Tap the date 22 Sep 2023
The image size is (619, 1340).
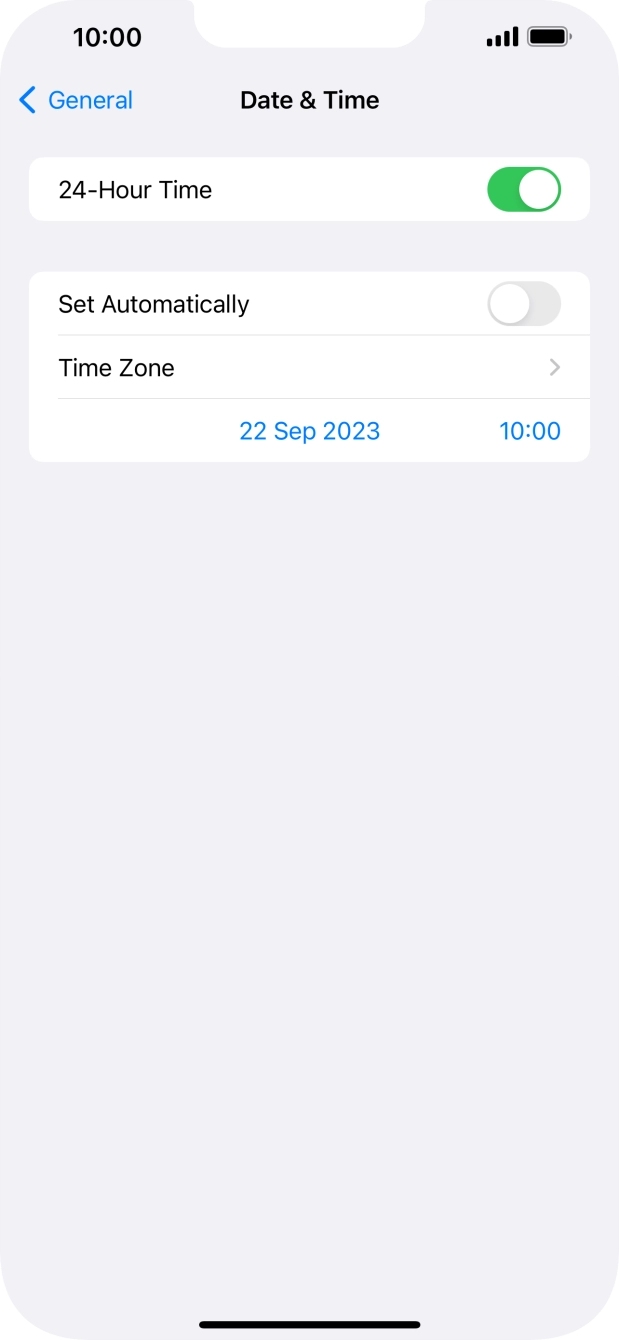[x=309, y=431]
